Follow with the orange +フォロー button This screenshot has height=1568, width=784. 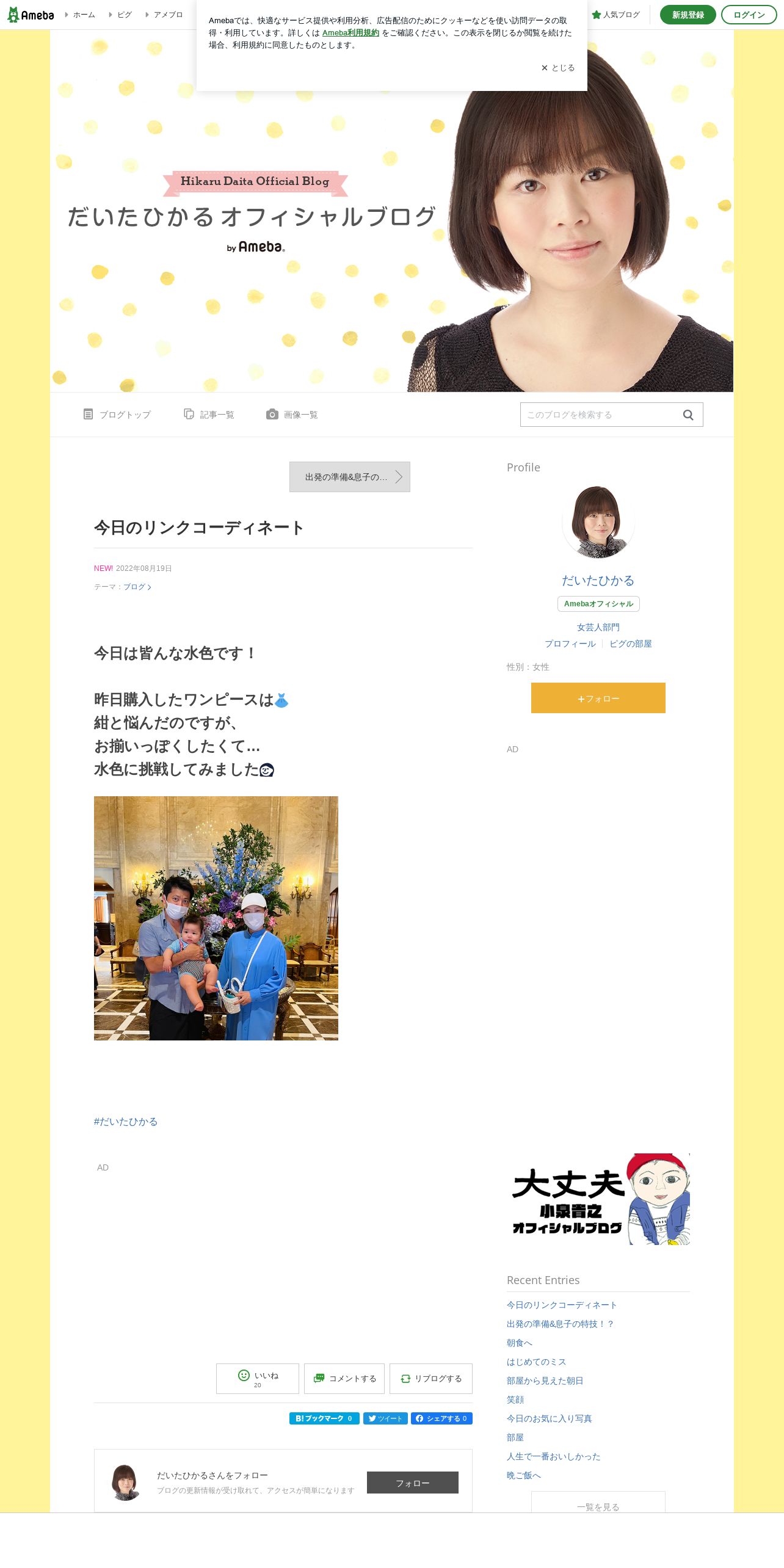click(x=598, y=698)
